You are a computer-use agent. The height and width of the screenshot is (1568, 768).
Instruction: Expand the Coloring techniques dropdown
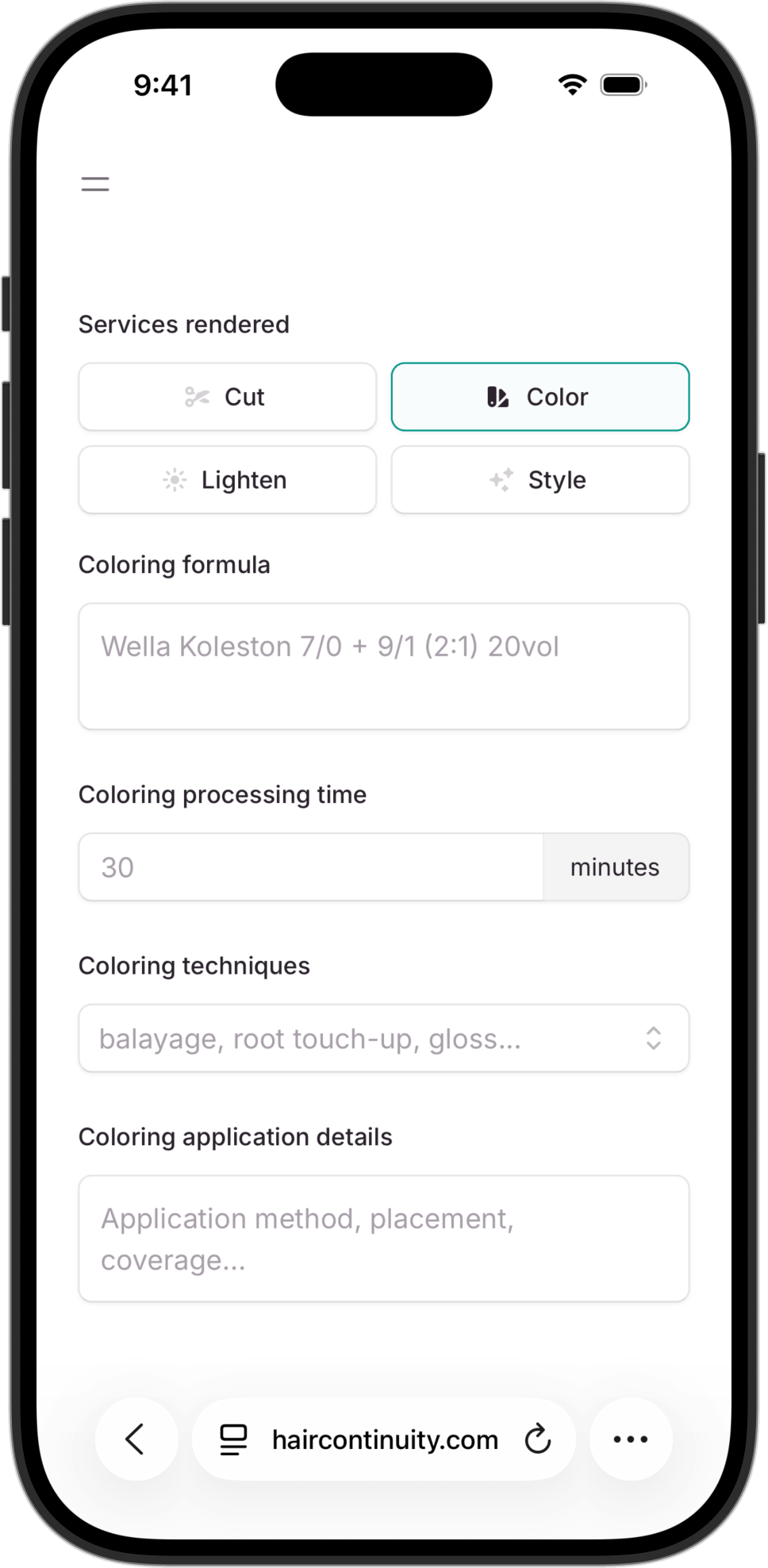point(383,1038)
